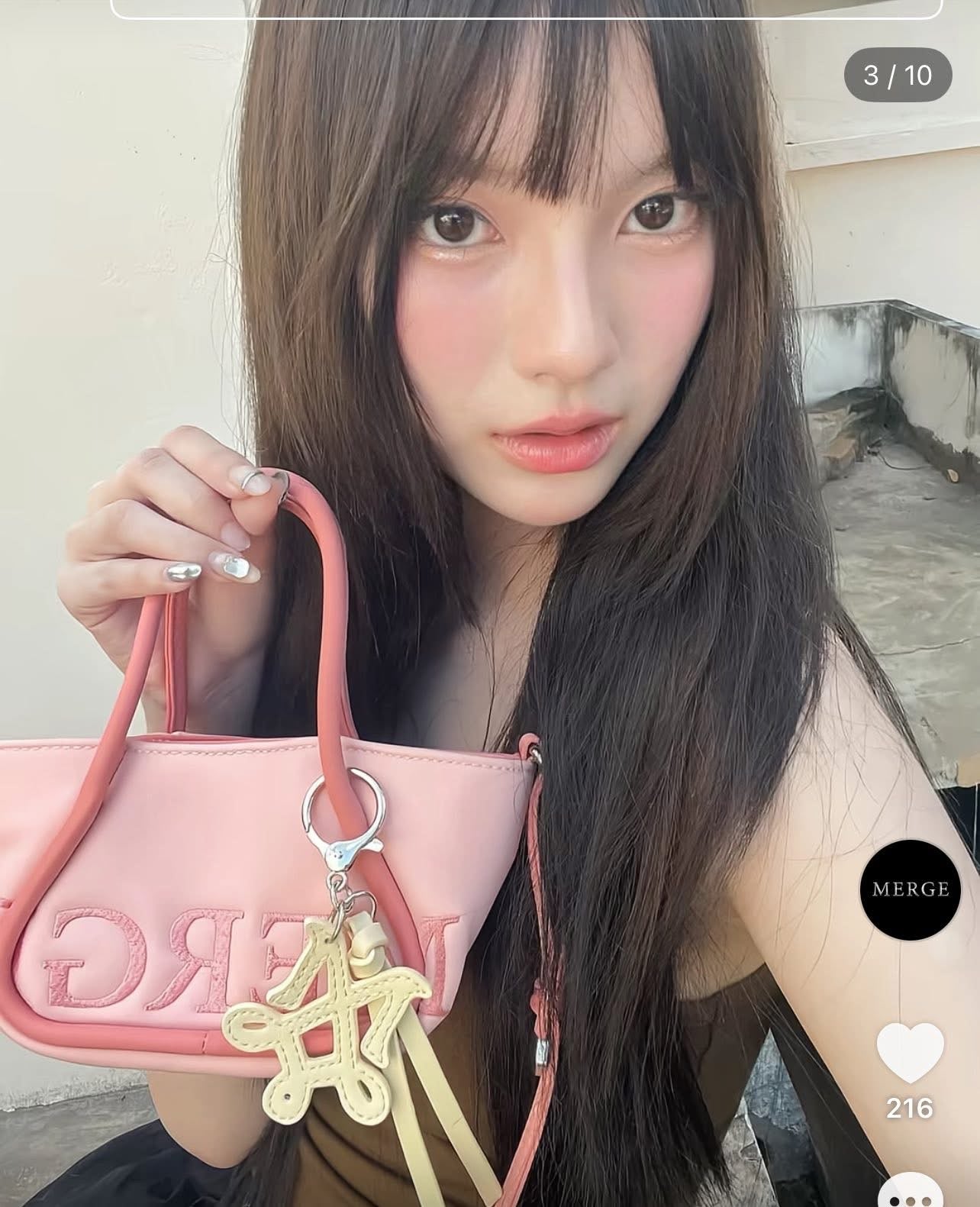980x1207 pixels.
Task: Like this post with the heart icon
Action: [910, 1052]
